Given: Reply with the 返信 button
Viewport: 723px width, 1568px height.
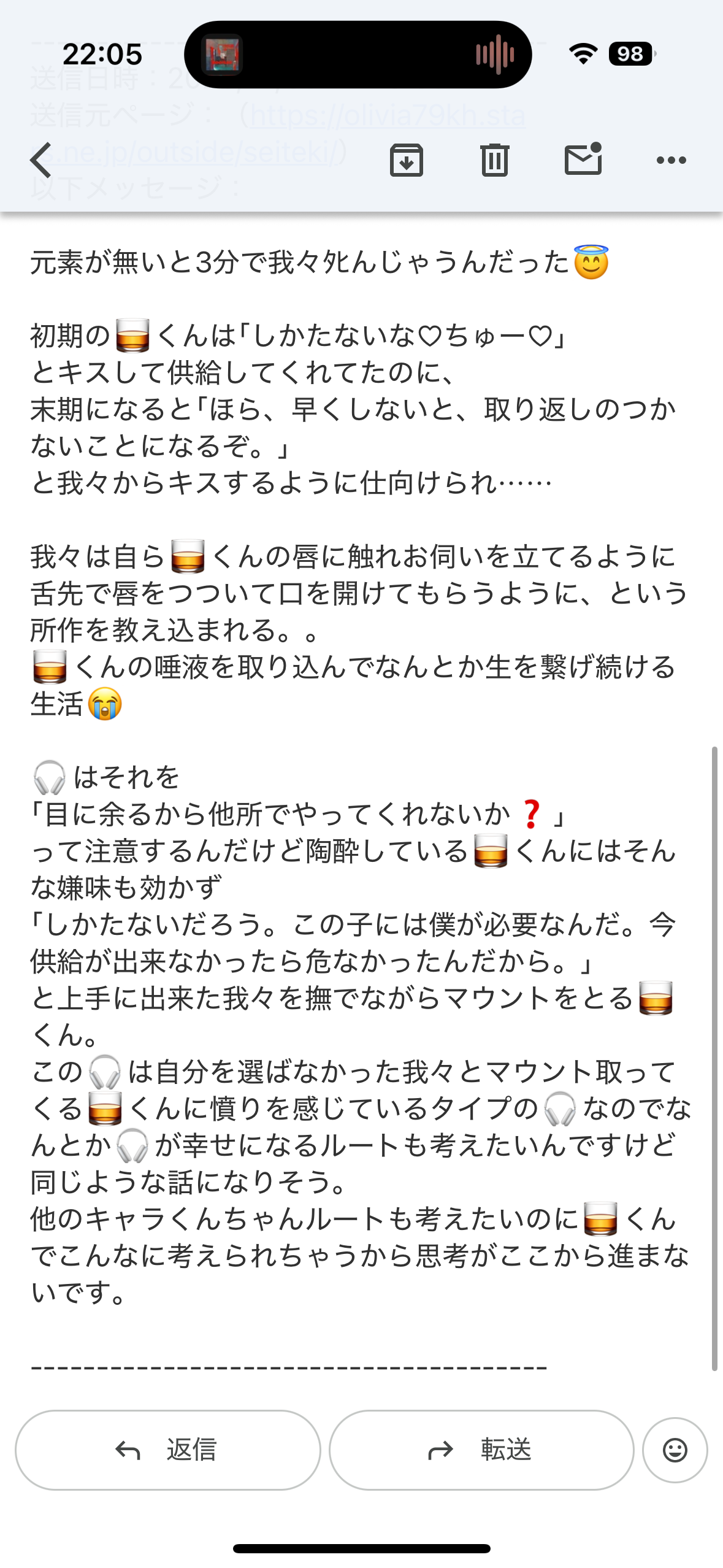Looking at the screenshot, I should (x=167, y=1450).
